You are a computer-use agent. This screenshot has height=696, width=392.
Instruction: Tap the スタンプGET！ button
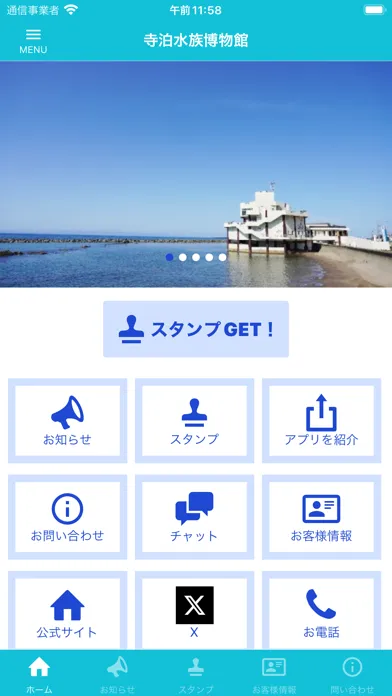[x=196, y=329]
